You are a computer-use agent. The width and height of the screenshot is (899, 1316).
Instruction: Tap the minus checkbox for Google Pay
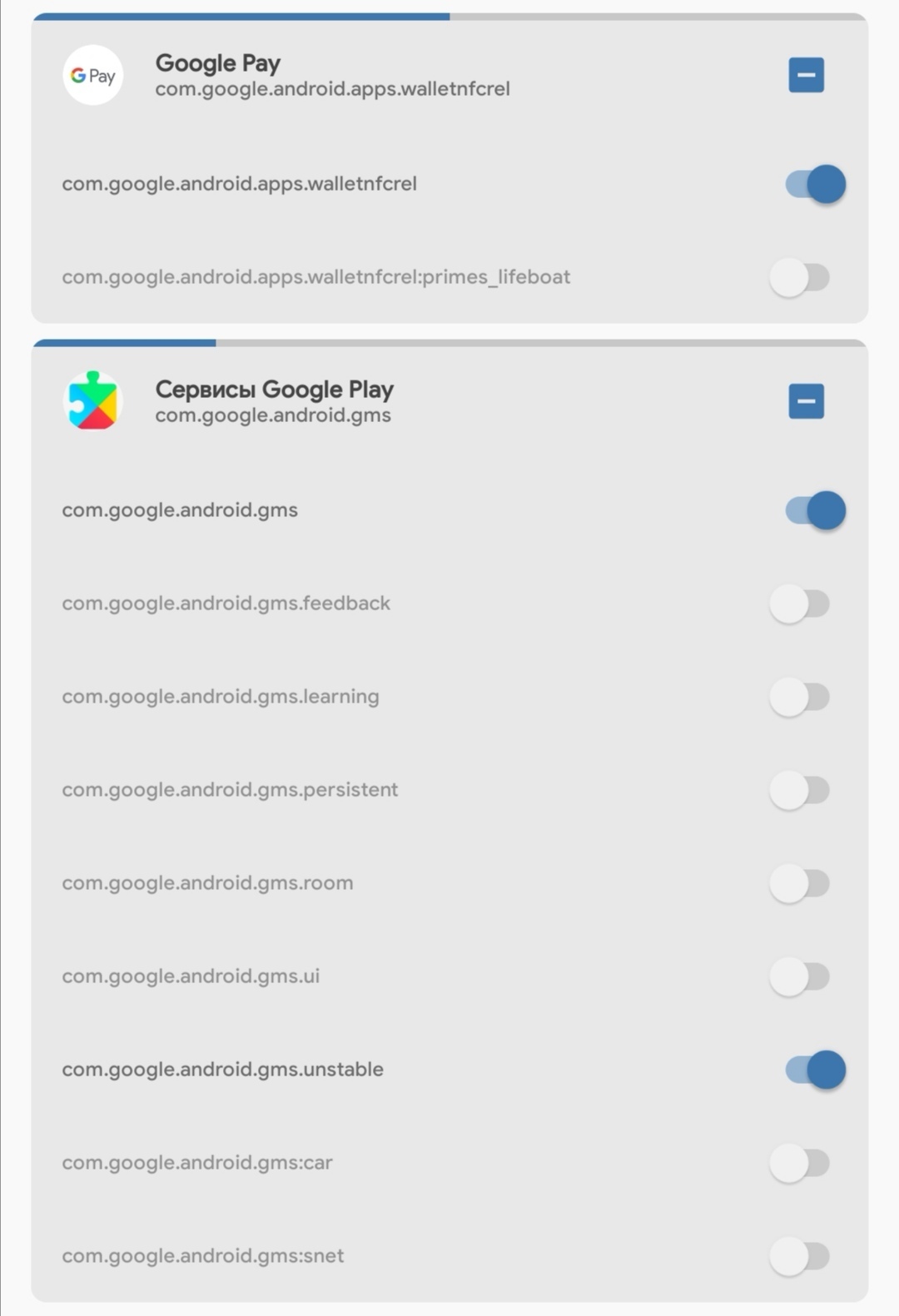(x=806, y=75)
